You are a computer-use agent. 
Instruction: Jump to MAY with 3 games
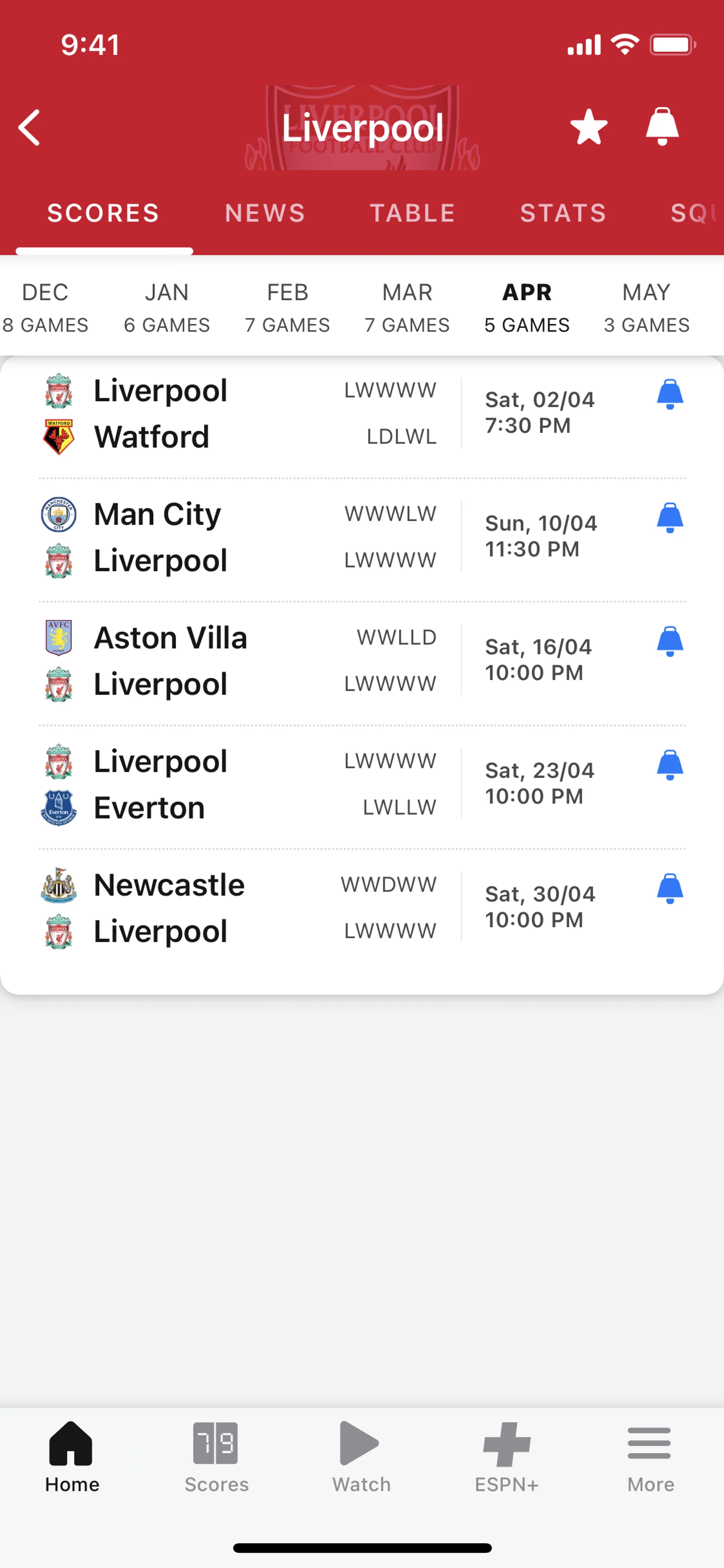(x=646, y=308)
